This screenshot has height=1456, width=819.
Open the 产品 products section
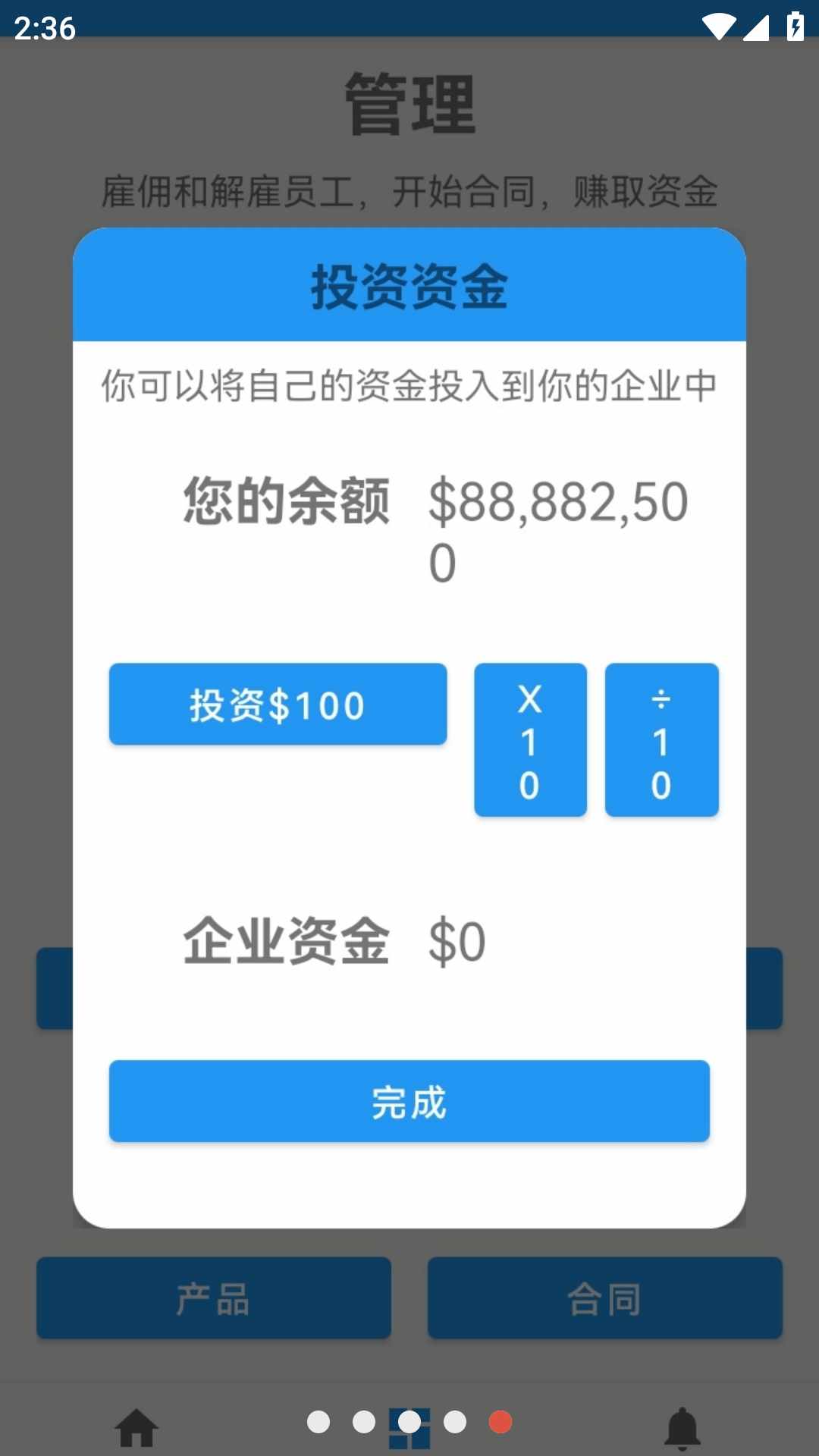click(214, 1298)
